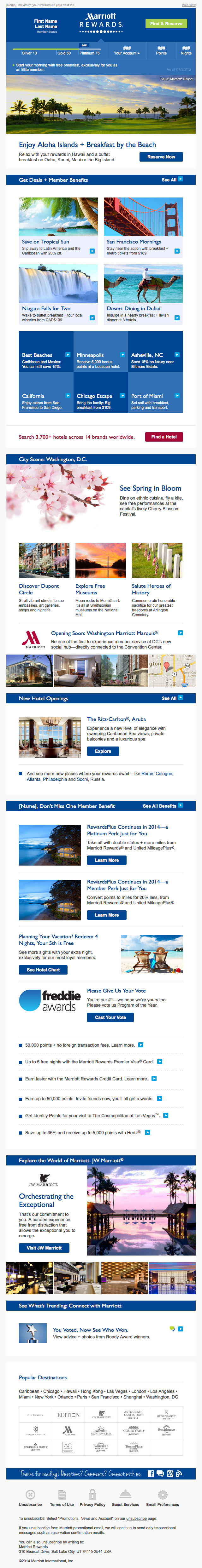This screenshot has width=202, height=1568.
Task: Tap the green Find & Reserve button
Action: (166, 24)
